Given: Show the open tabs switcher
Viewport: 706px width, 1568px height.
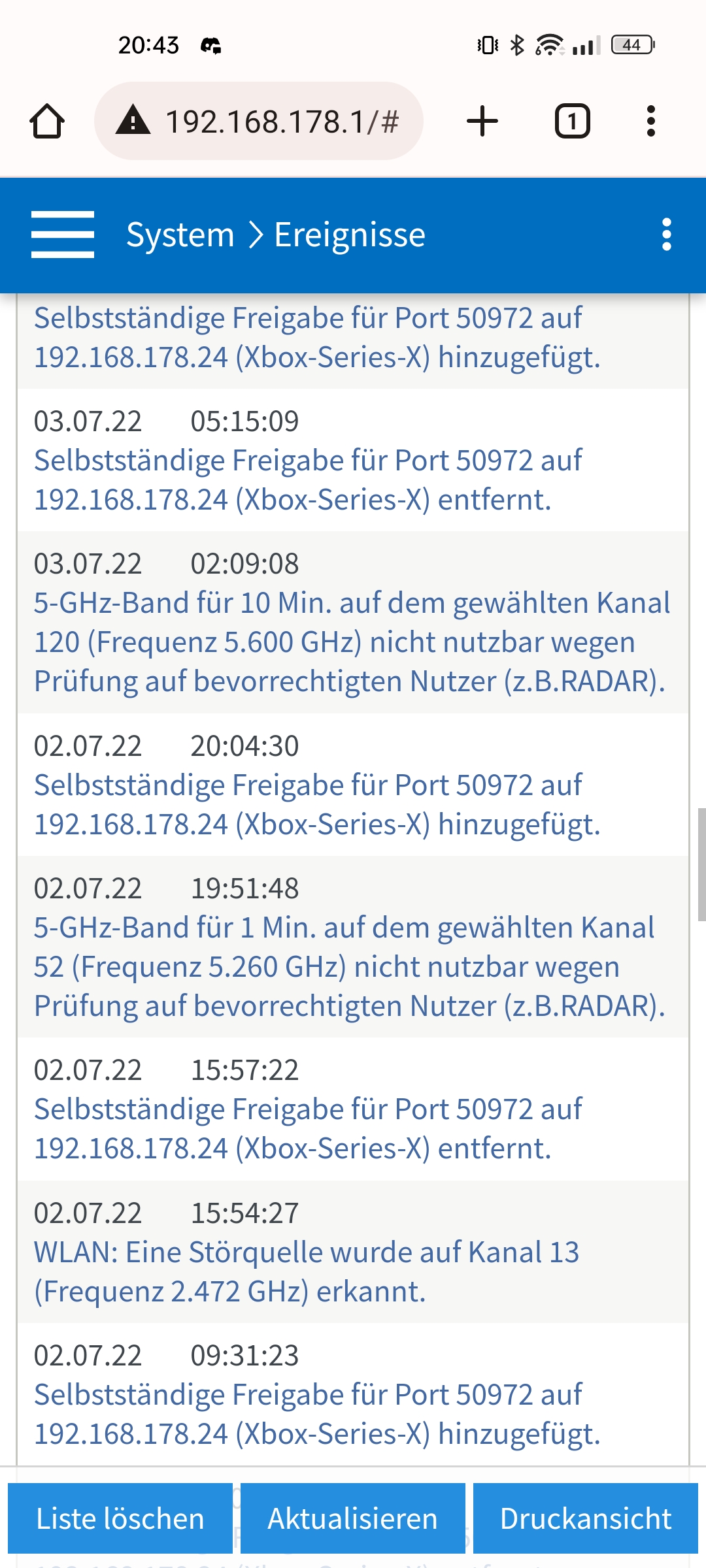Looking at the screenshot, I should [572, 122].
